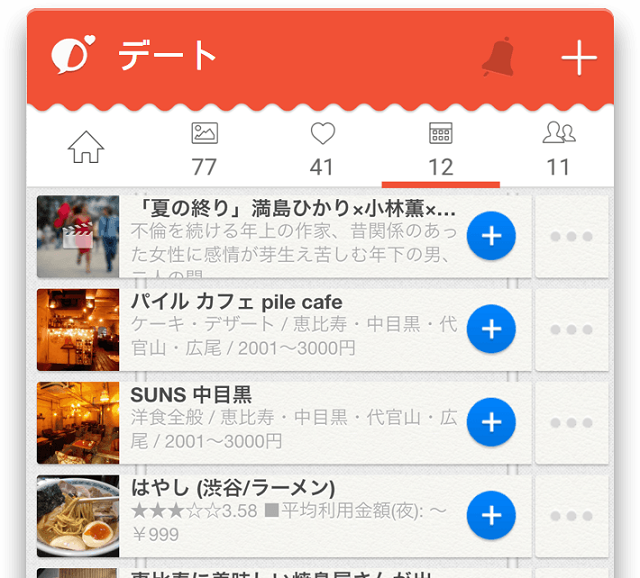
Task: Add SUNS 中目黒 using its plus button
Action: 491,422
